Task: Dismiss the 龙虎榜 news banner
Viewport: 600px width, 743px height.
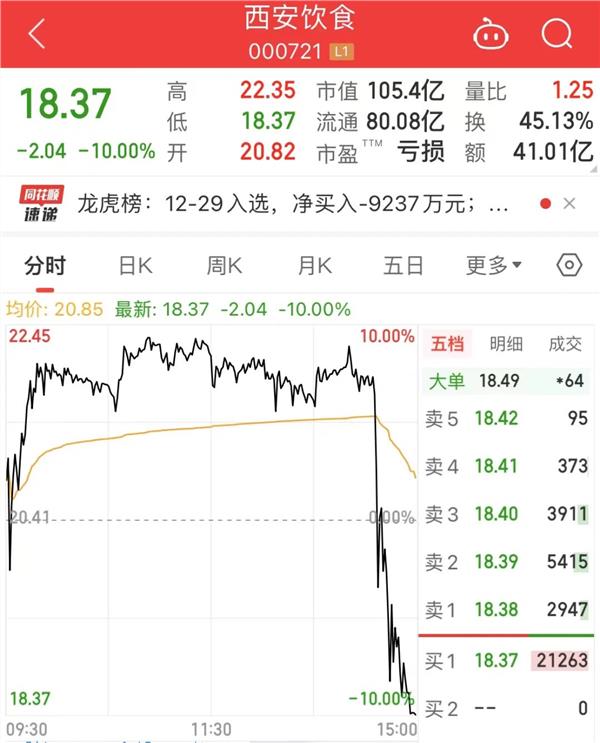Action: click(x=569, y=204)
